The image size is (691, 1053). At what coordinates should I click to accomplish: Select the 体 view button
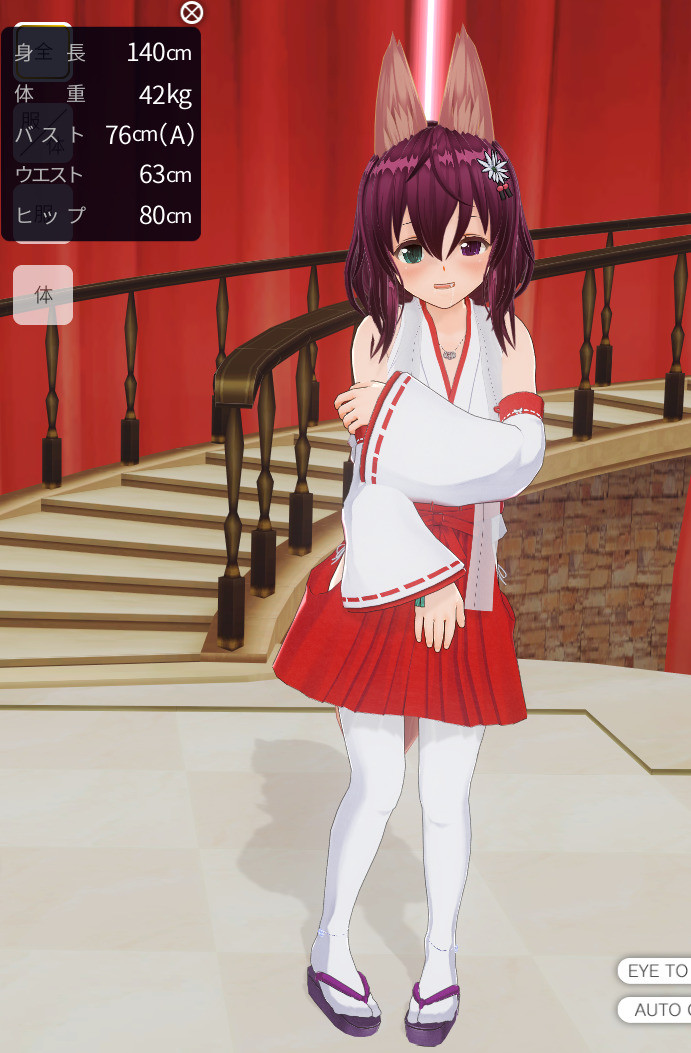tap(43, 295)
